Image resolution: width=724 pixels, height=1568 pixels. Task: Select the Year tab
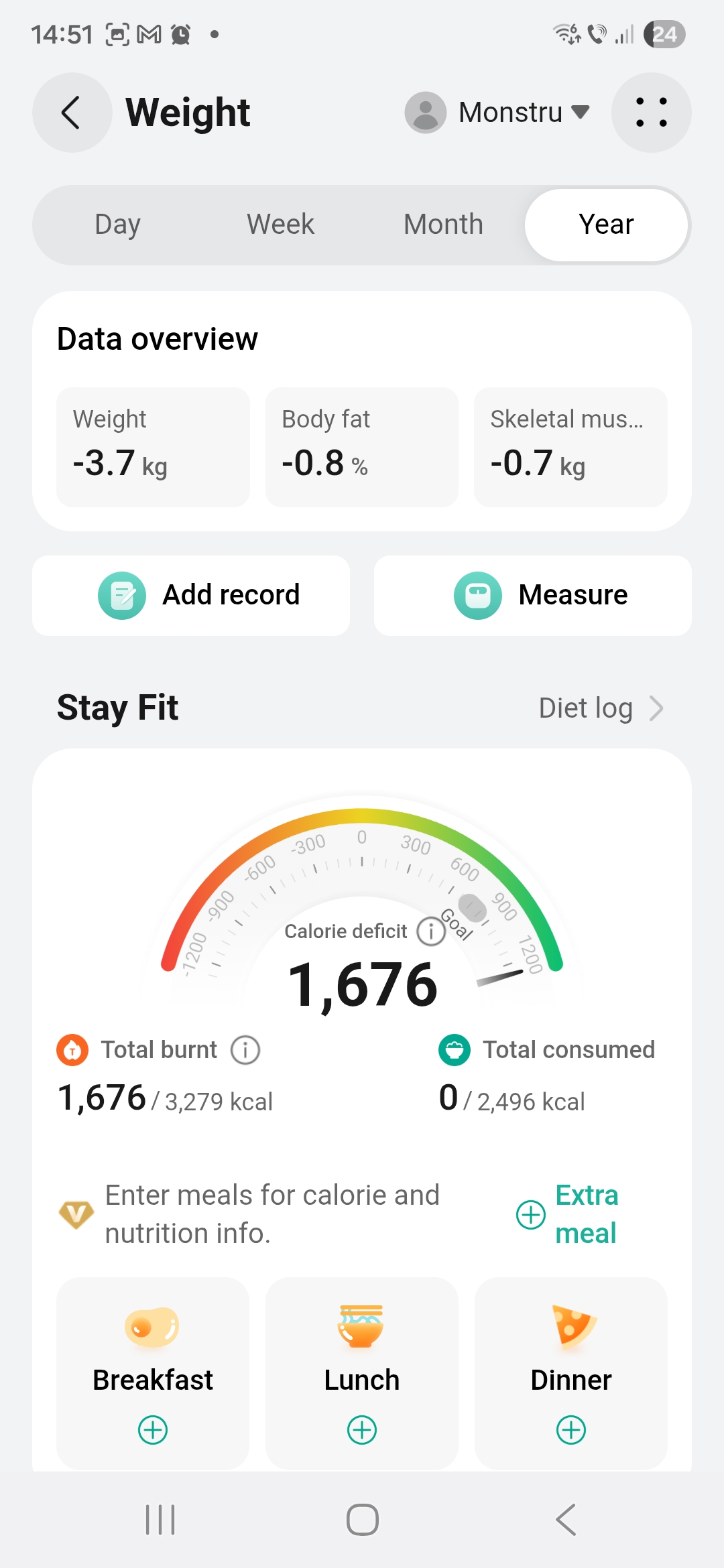click(x=606, y=224)
